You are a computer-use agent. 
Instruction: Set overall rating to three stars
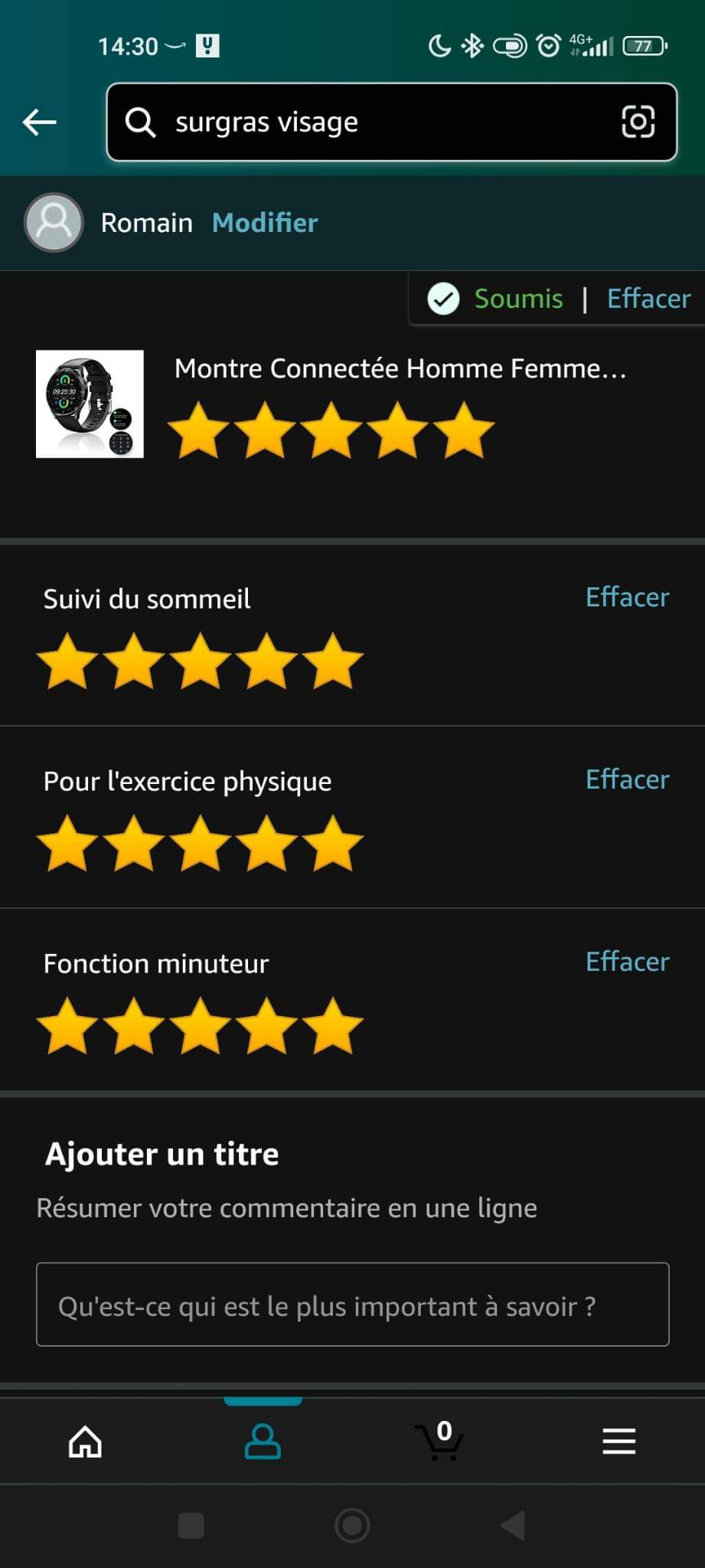tap(331, 431)
